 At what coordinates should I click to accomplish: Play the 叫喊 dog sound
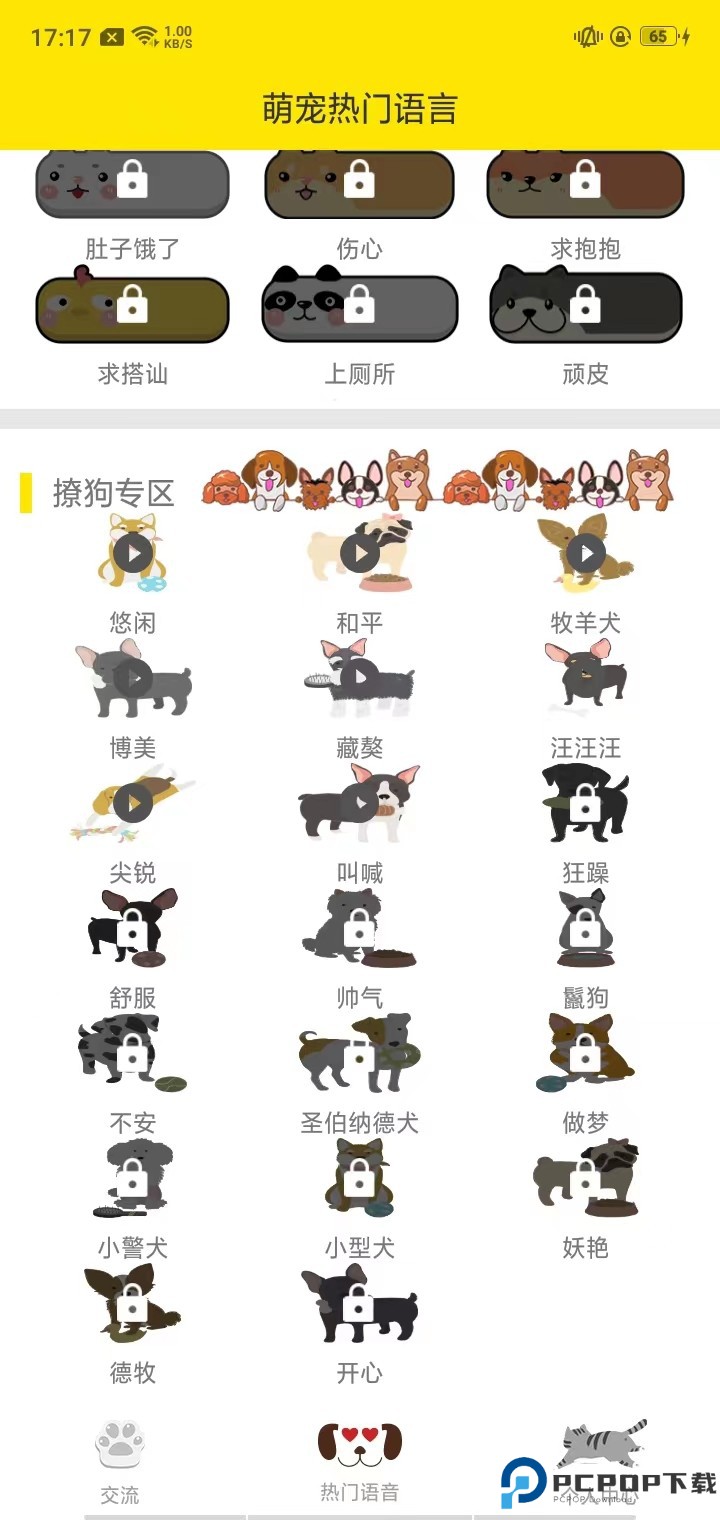click(x=360, y=802)
